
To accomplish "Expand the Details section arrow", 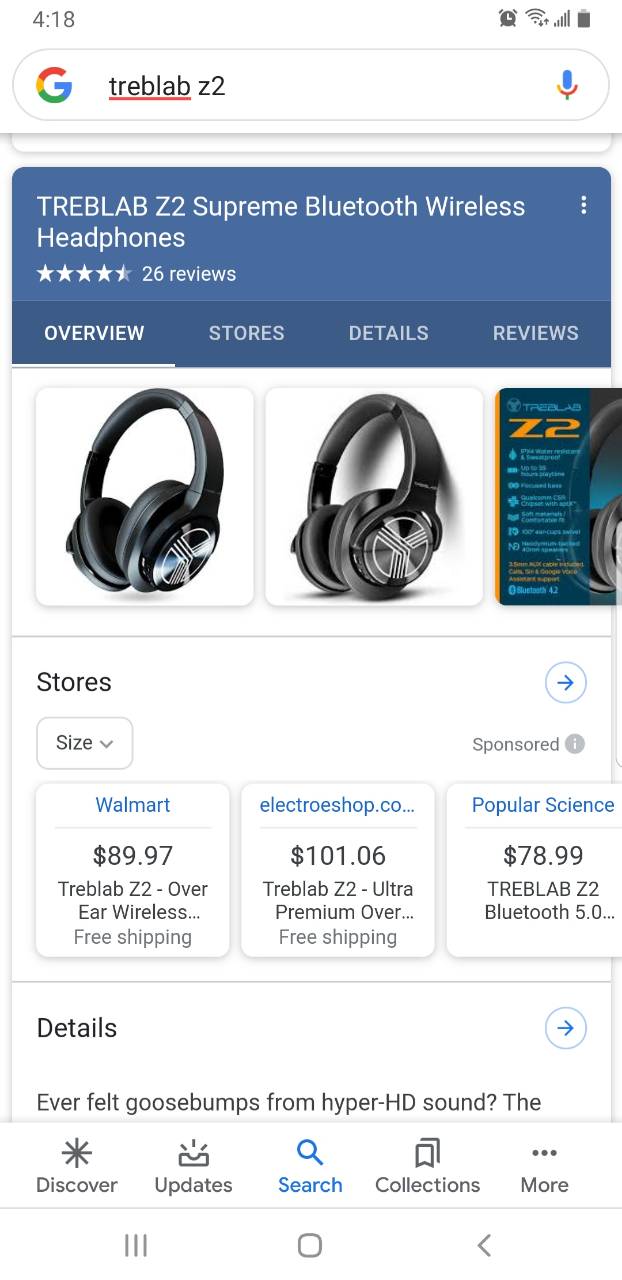I will pos(565,1028).
